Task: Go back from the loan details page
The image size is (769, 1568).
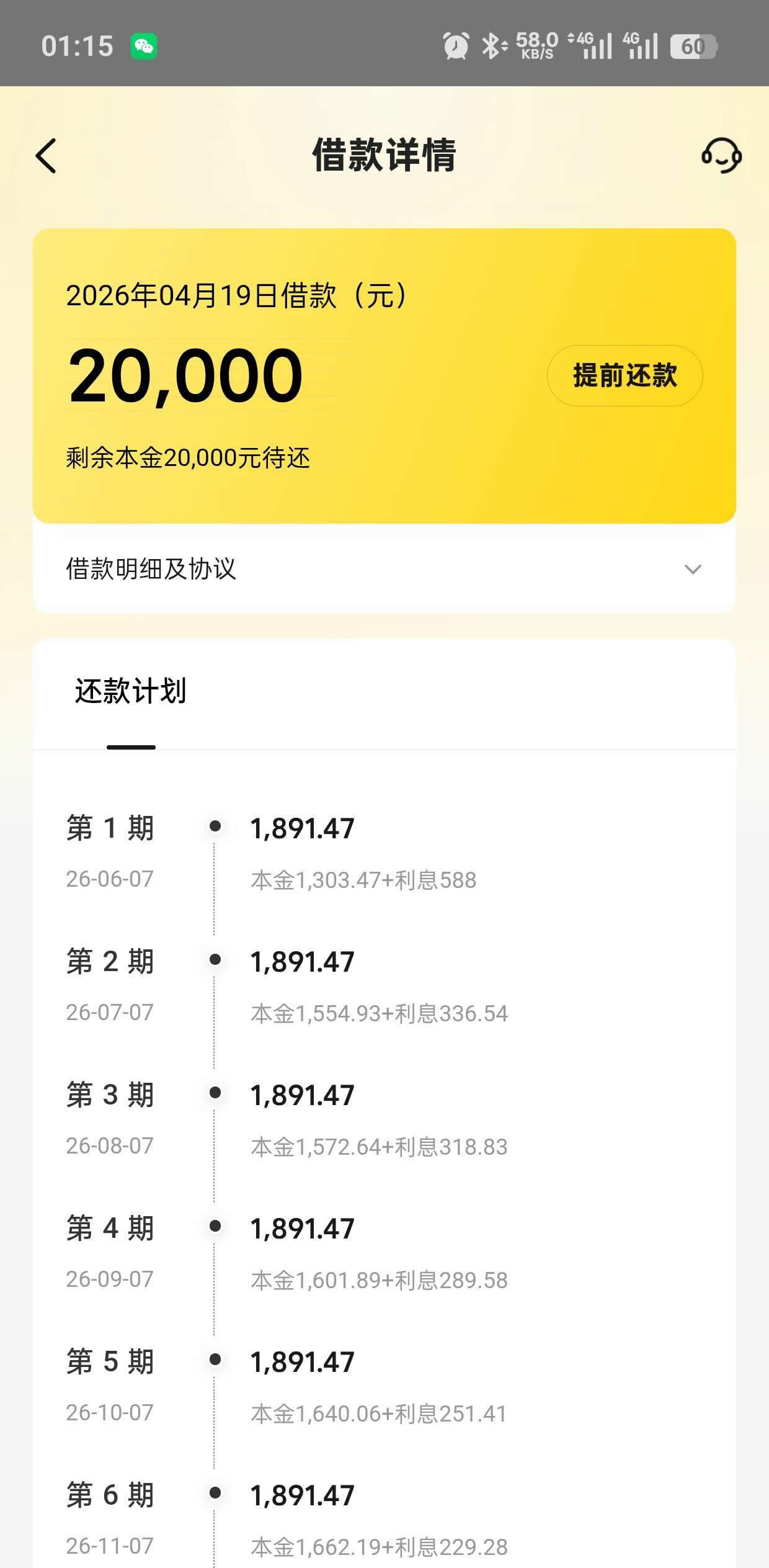Action: tap(47, 156)
